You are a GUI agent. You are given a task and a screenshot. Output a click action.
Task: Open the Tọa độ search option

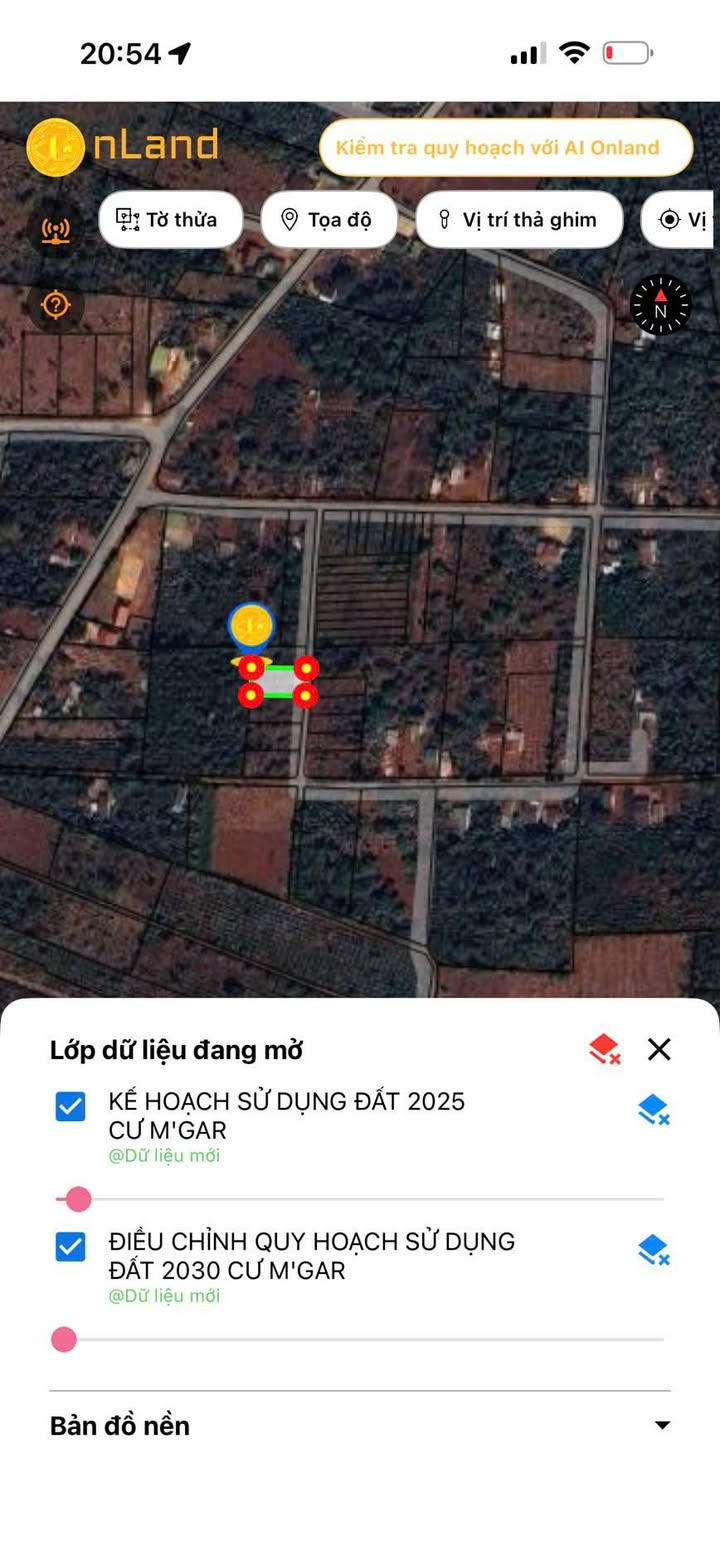328,220
